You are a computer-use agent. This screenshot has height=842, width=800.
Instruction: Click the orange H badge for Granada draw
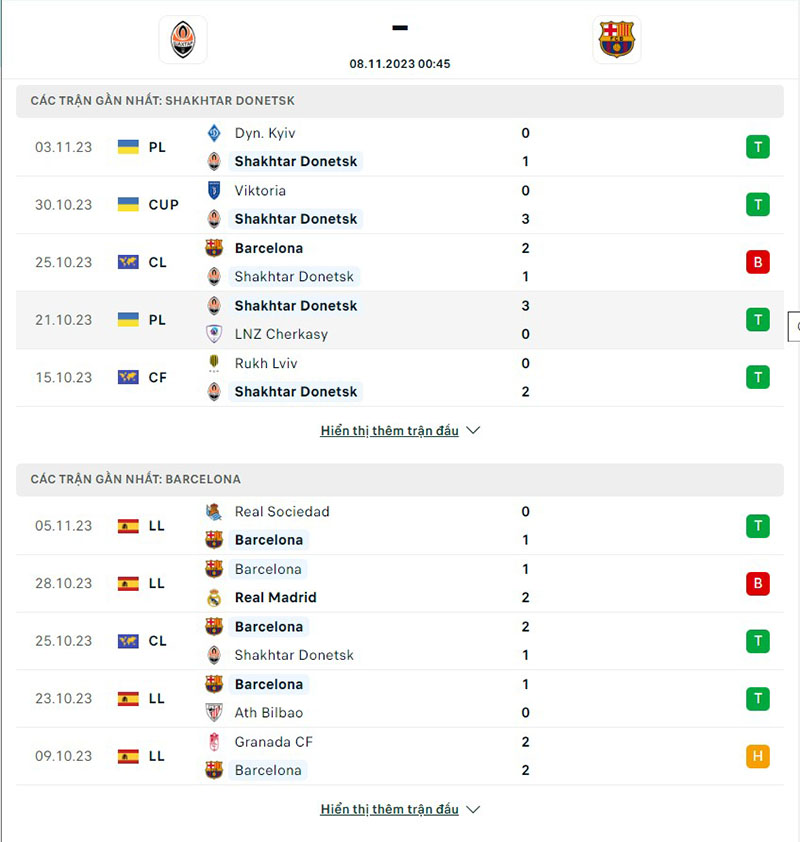(x=758, y=756)
